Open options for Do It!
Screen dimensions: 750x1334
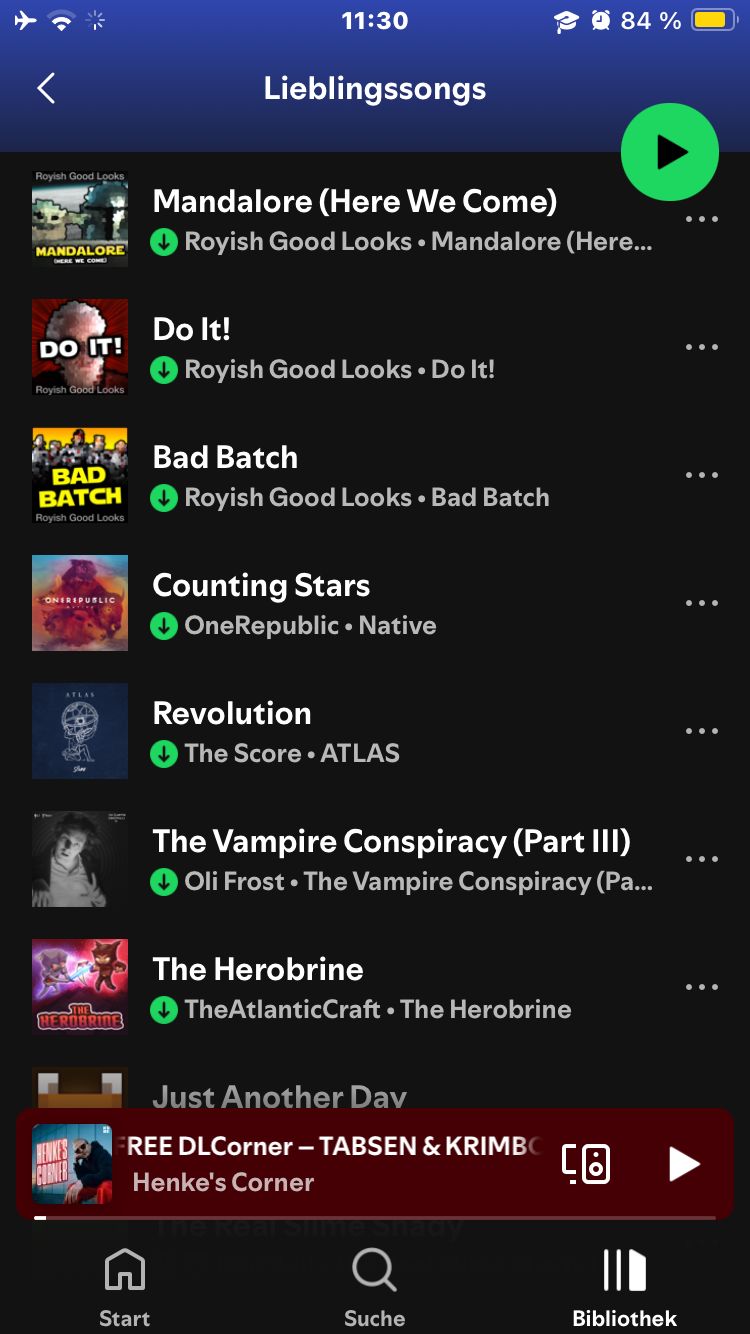[701, 347]
